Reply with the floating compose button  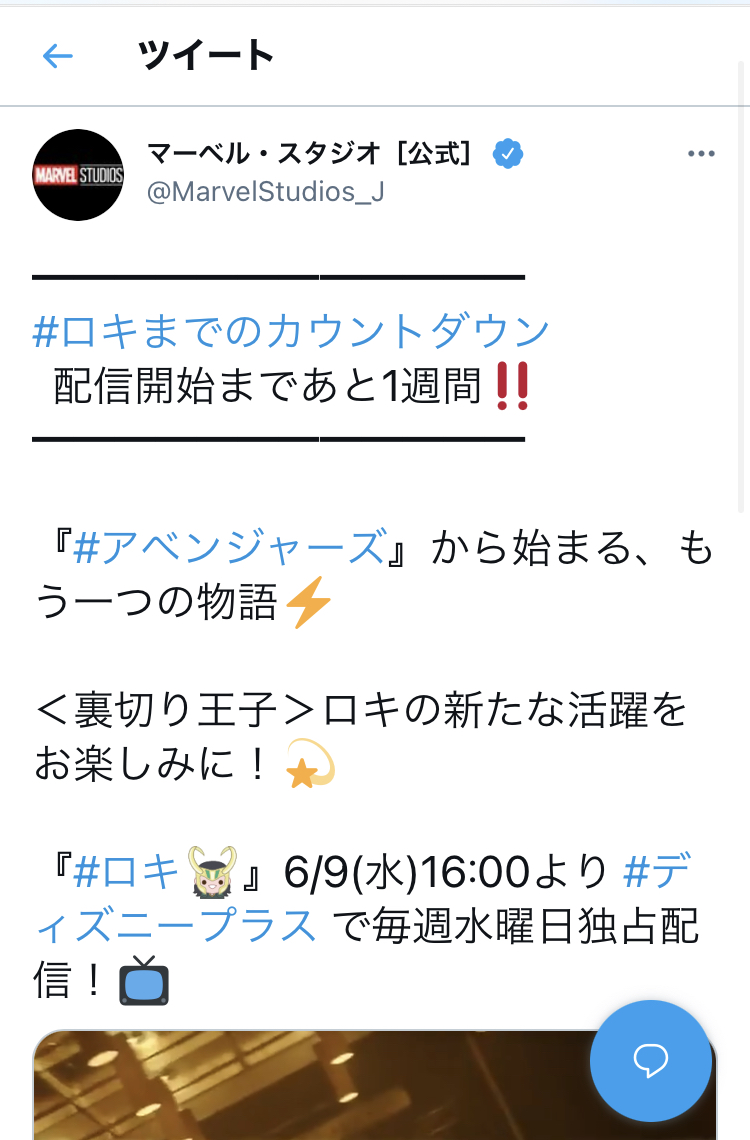[651, 1060]
